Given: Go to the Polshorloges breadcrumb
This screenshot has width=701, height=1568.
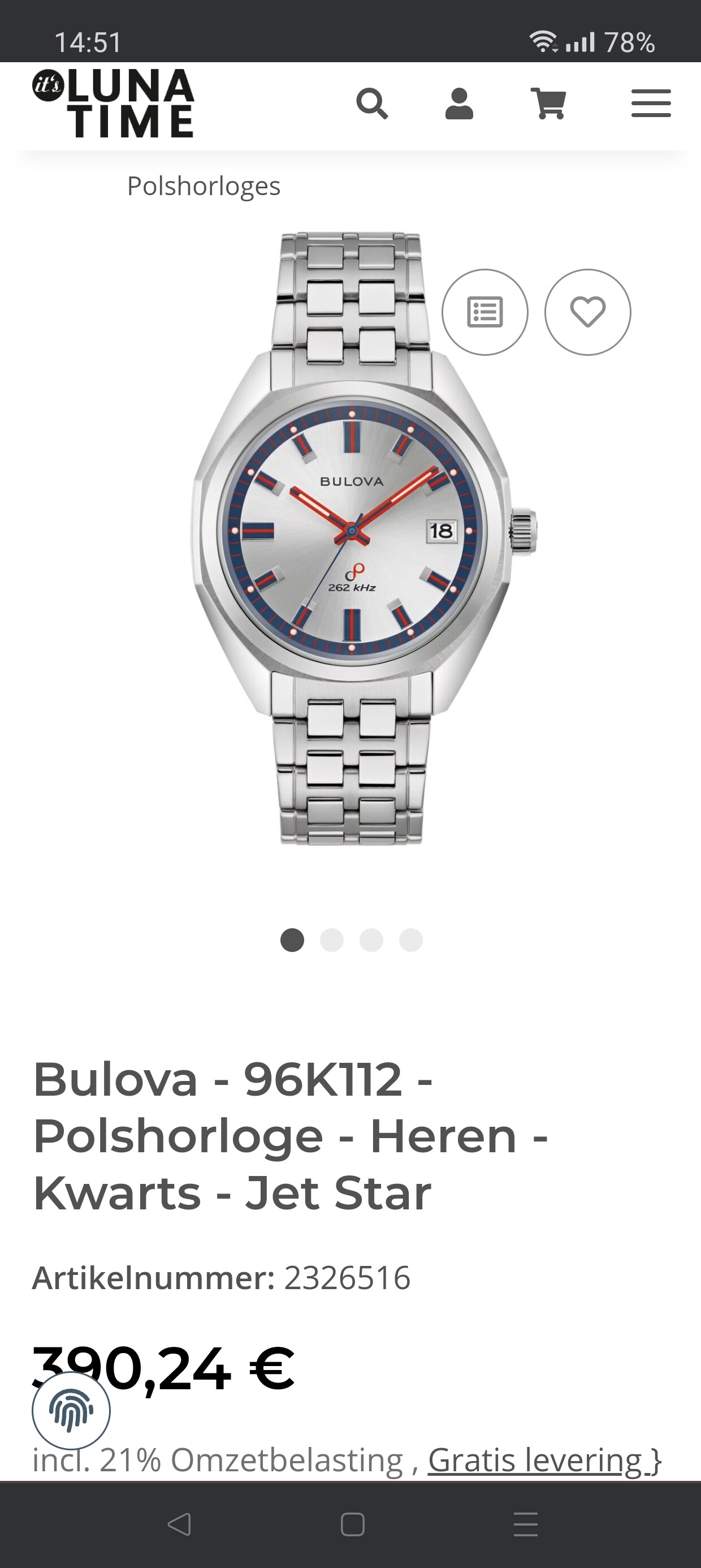Looking at the screenshot, I should (x=204, y=186).
